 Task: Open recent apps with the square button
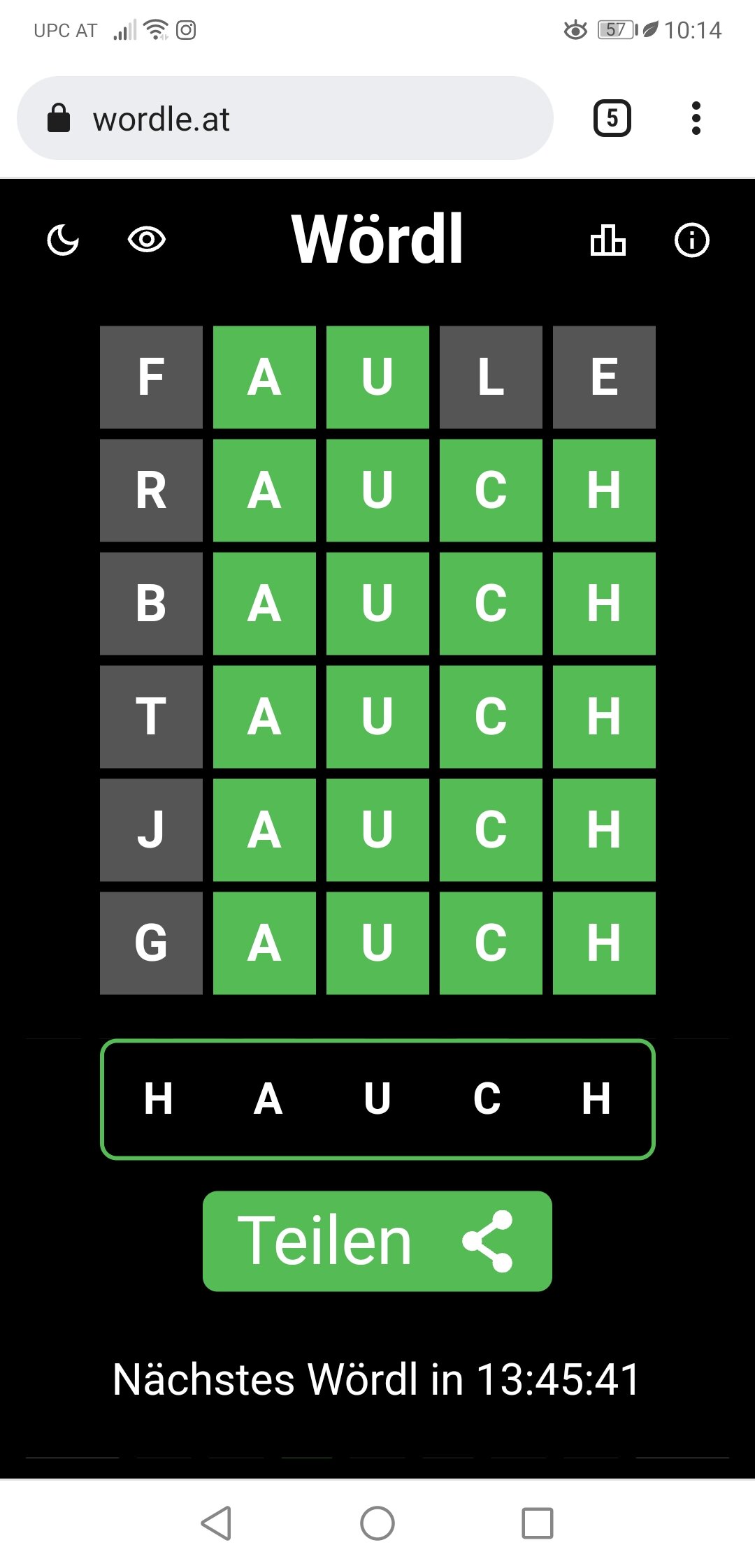[538, 1523]
